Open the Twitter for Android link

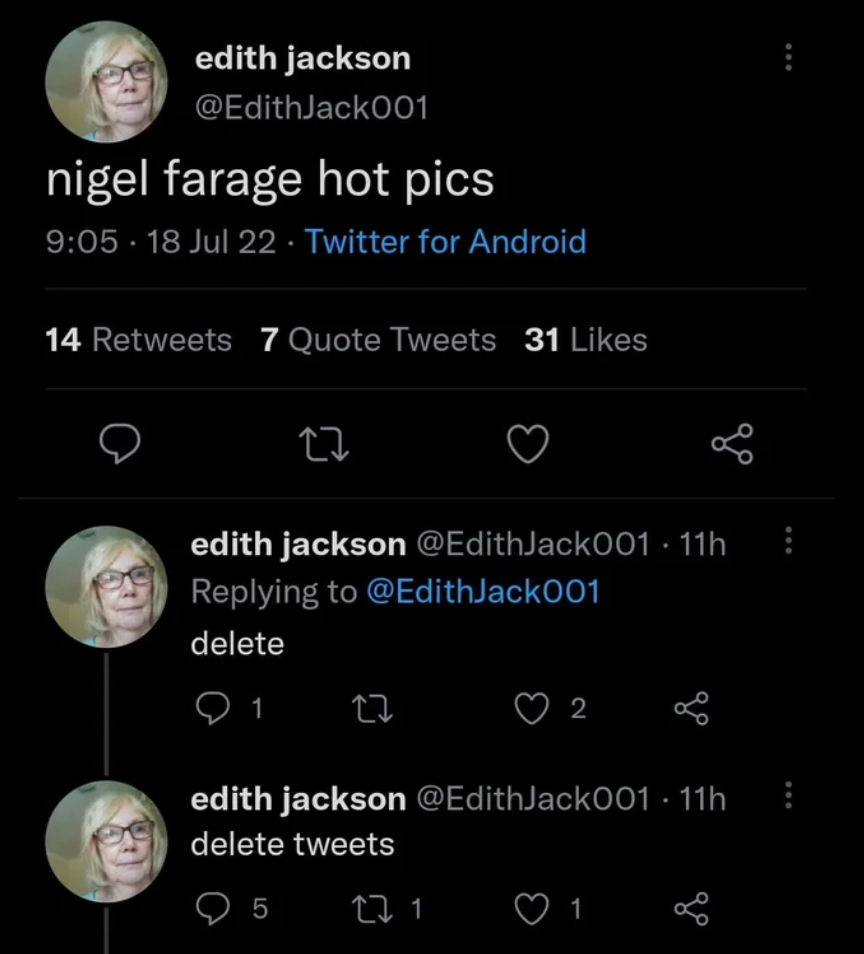[x=445, y=242]
